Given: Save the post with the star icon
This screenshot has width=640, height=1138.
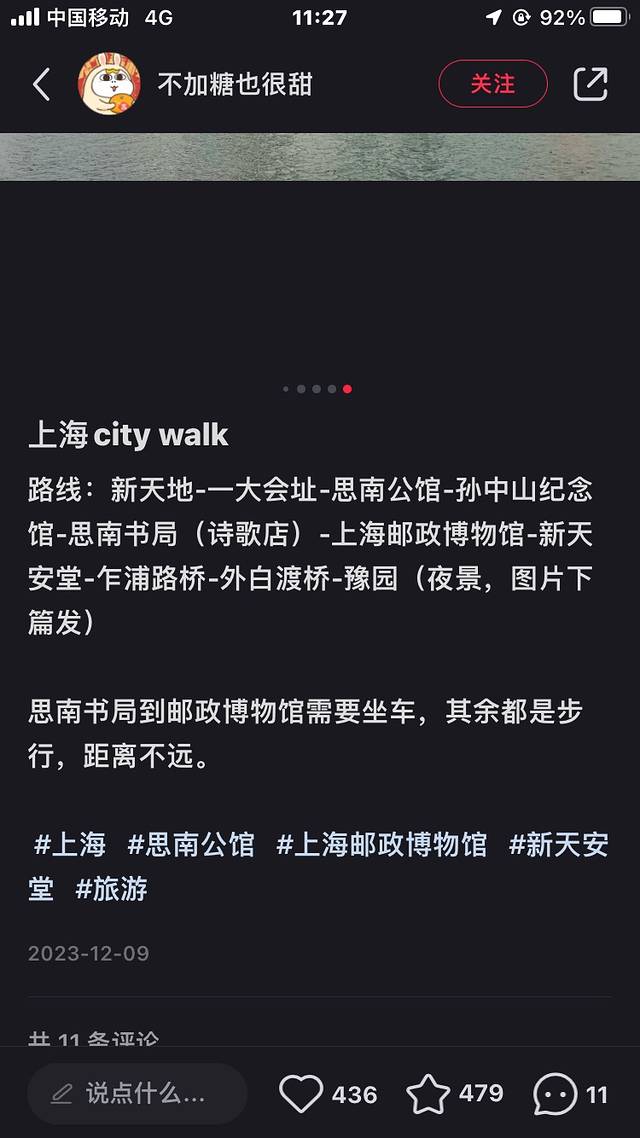Looking at the screenshot, I should pyautogui.click(x=428, y=1093).
